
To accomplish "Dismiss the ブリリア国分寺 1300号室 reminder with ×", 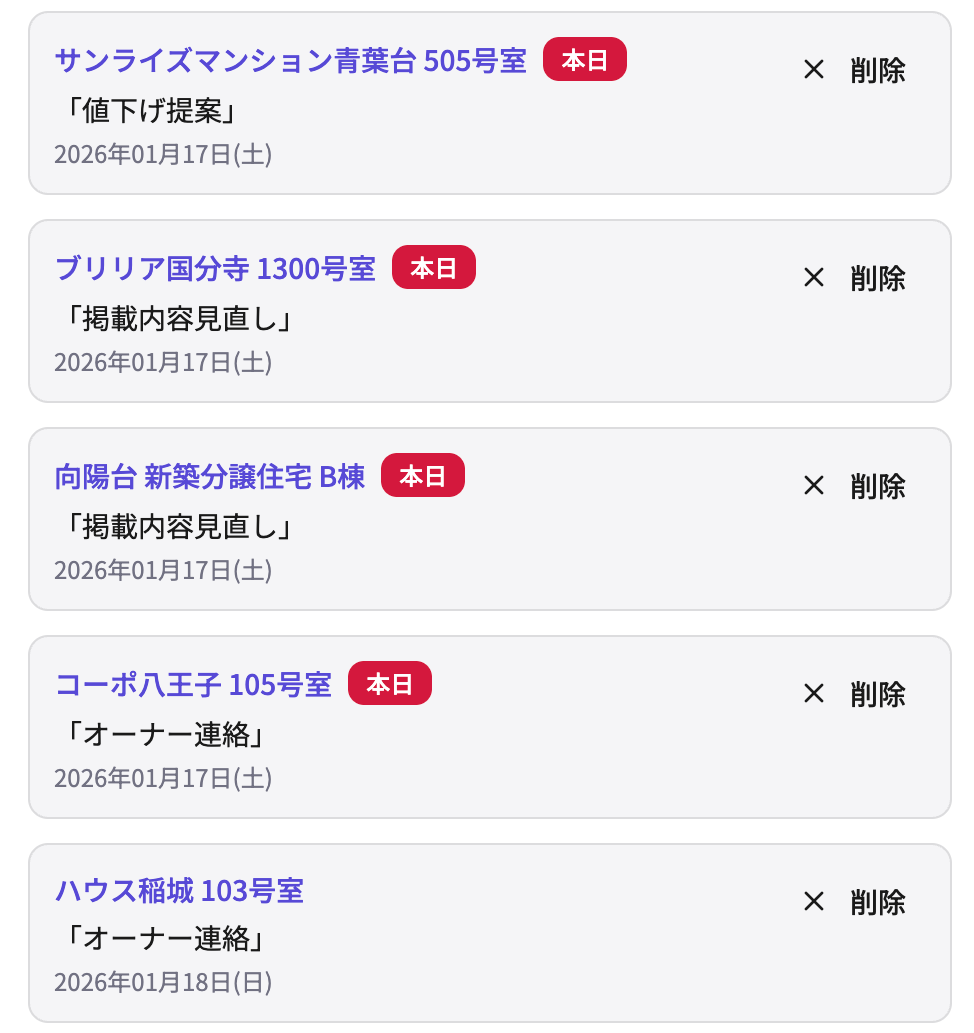I will click(x=814, y=278).
